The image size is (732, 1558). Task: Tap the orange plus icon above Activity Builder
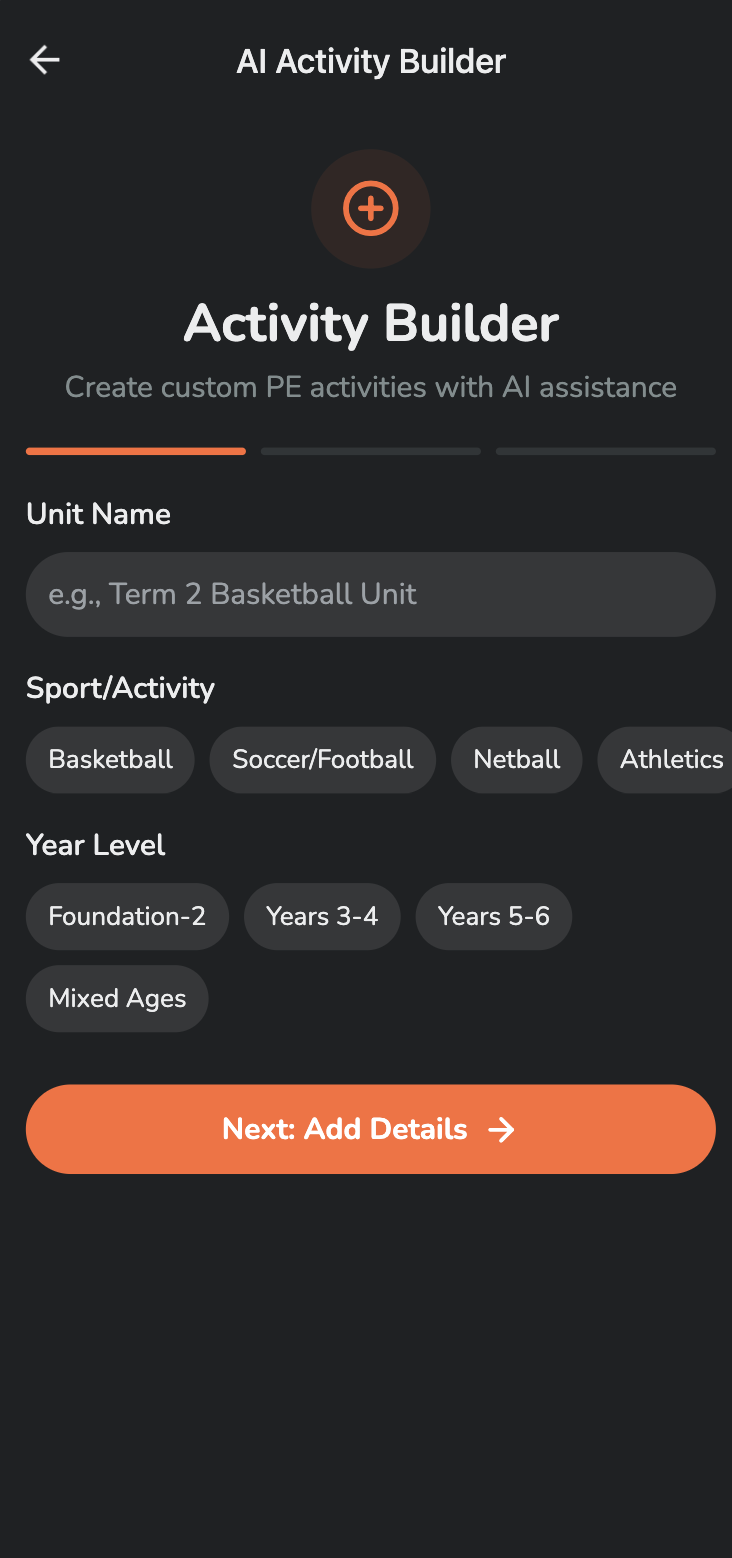tap(371, 209)
